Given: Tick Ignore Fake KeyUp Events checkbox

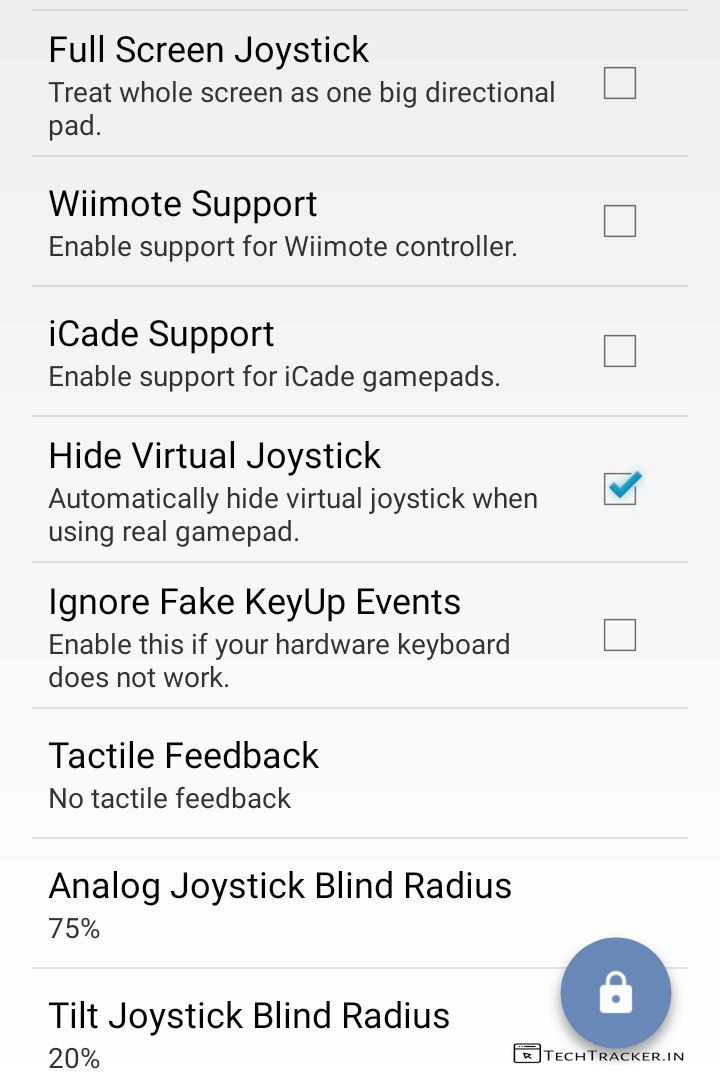Looking at the screenshot, I should pyautogui.click(x=619, y=635).
